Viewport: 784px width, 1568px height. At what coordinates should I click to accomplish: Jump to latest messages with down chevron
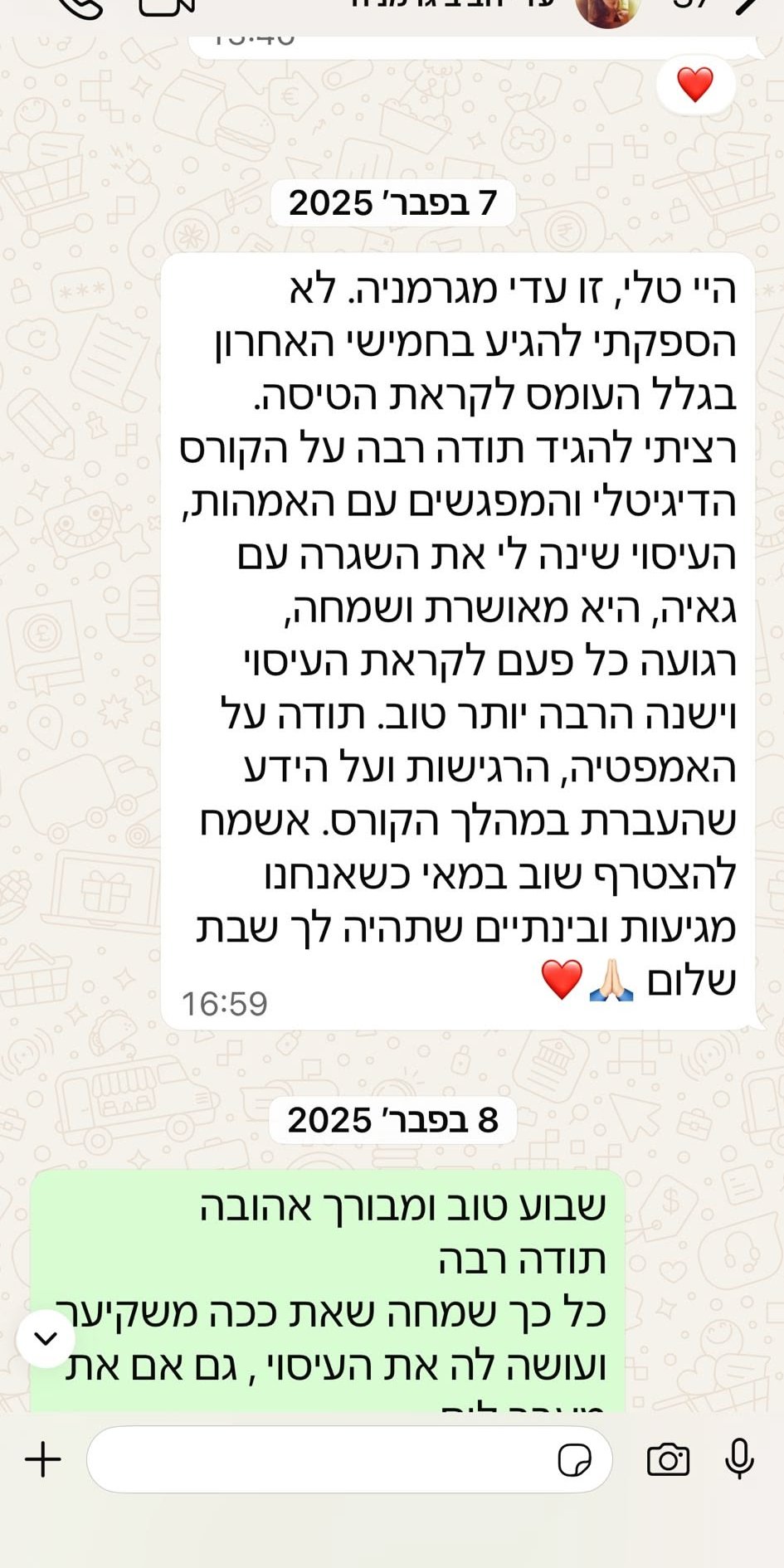point(46,1338)
